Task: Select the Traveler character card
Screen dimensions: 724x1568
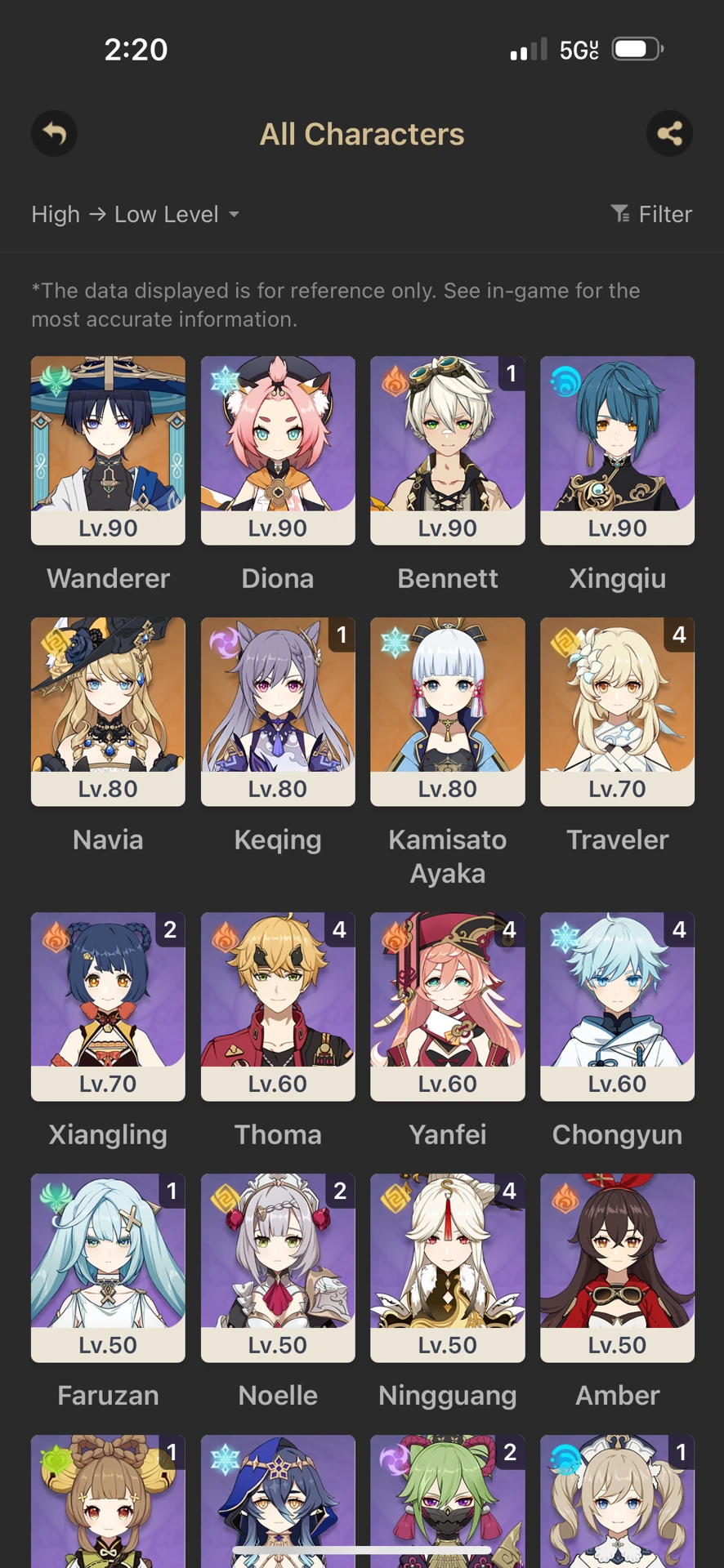Action: point(617,710)
